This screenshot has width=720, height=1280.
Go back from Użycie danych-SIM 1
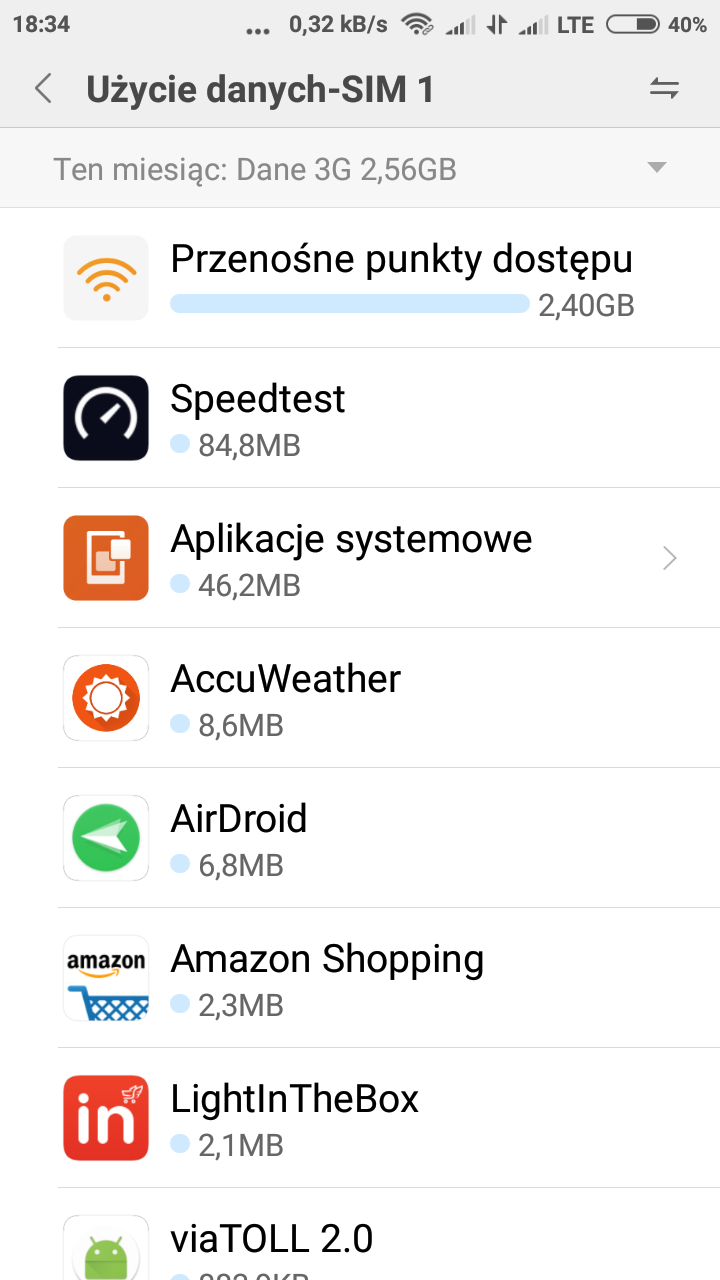click(x=43, y=89)
